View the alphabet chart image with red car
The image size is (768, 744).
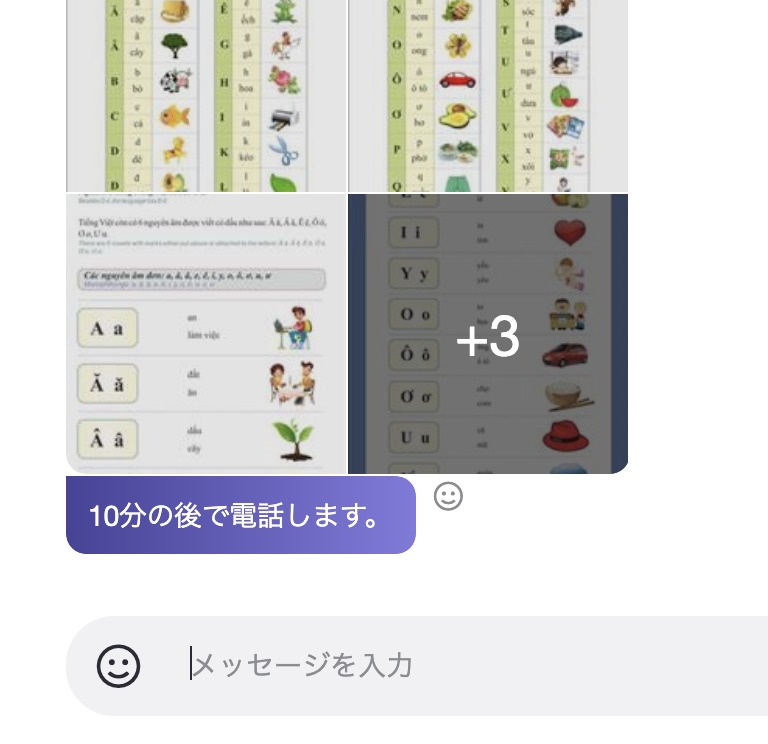488,96
